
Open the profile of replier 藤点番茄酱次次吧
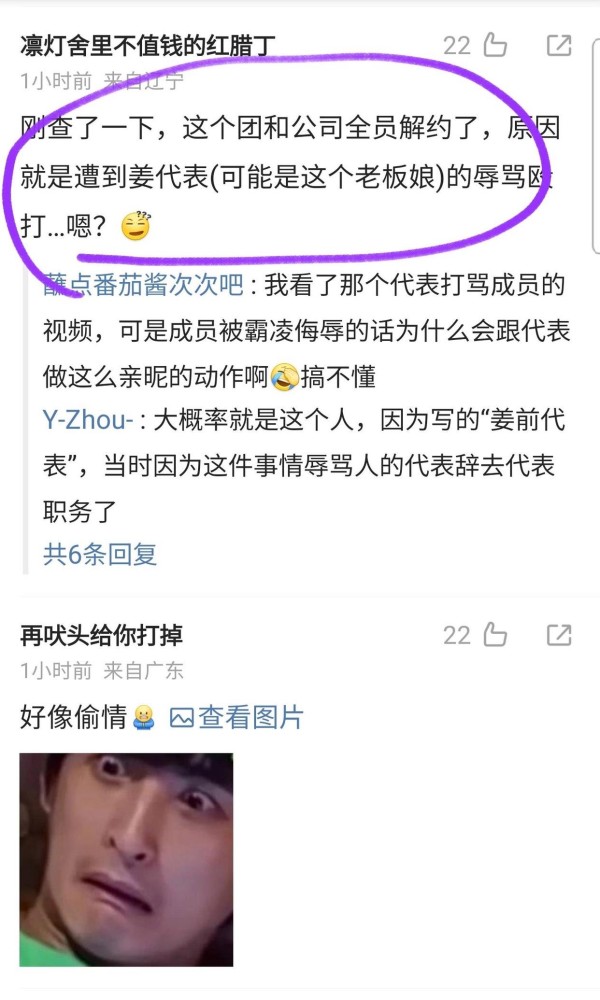click(x=144, y=286)
